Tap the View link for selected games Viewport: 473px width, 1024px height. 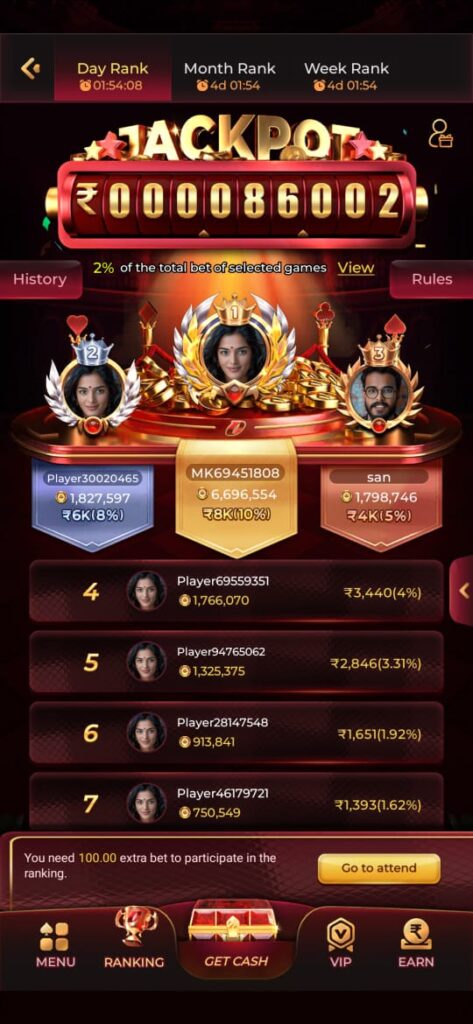pyautogui.click(x=356, y=268)
